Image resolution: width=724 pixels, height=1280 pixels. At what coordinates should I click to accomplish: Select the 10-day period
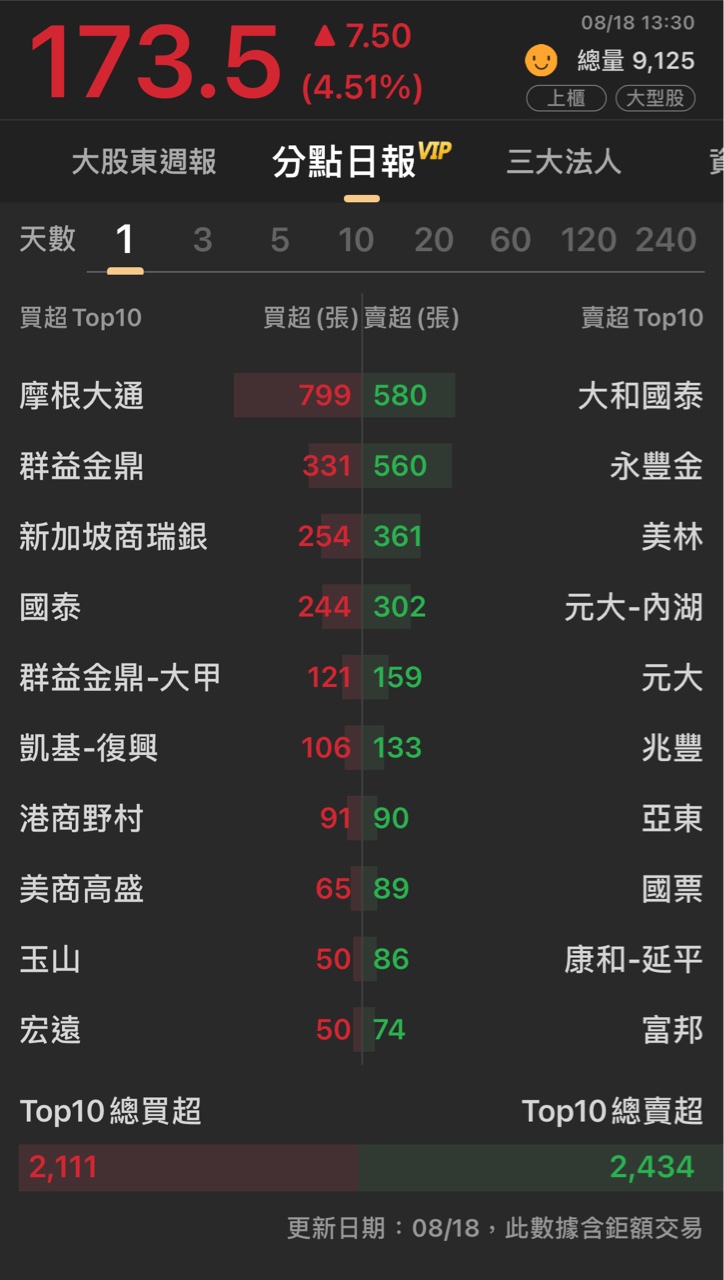pyautogui.click(x=355, y=240)
